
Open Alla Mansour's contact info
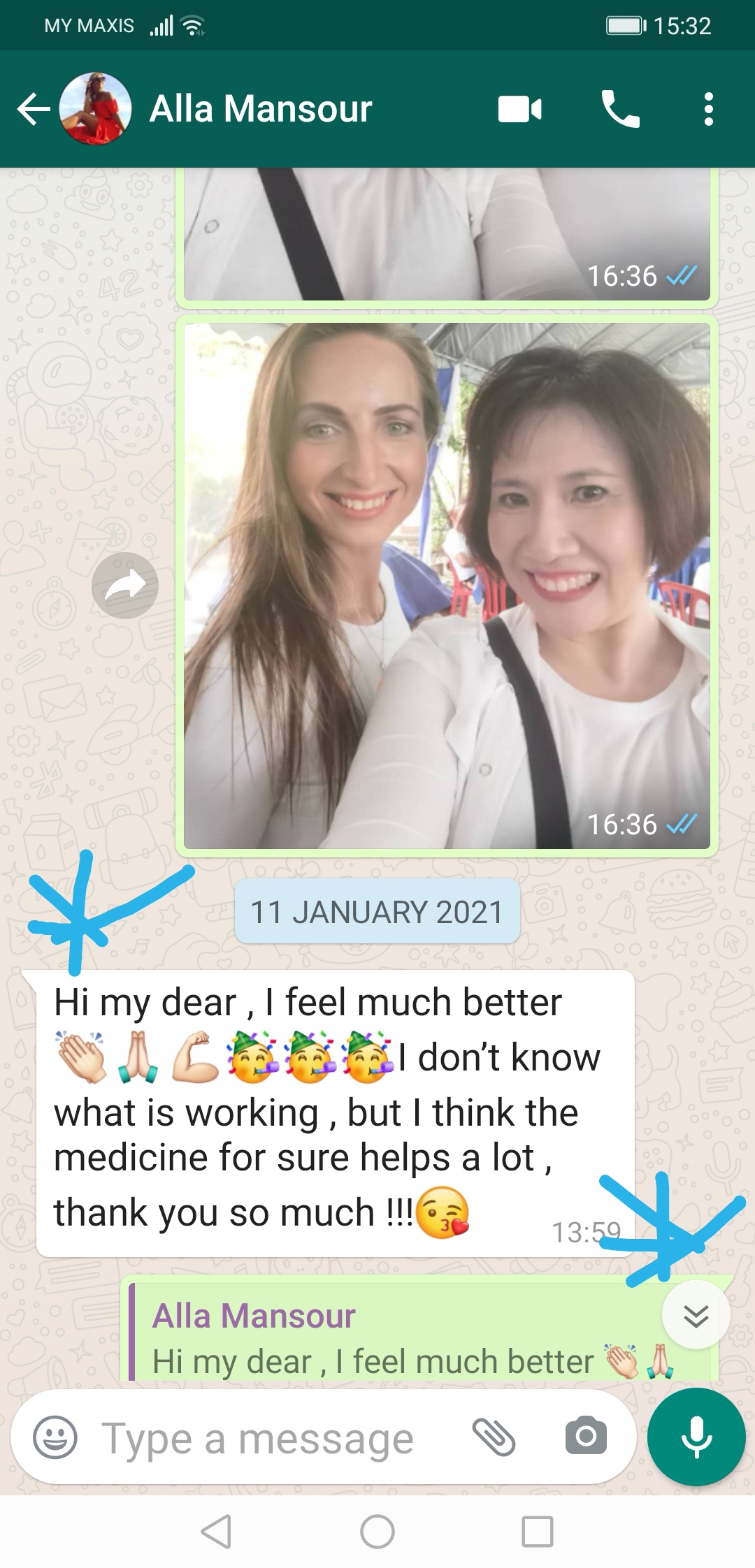pos(260,109)
